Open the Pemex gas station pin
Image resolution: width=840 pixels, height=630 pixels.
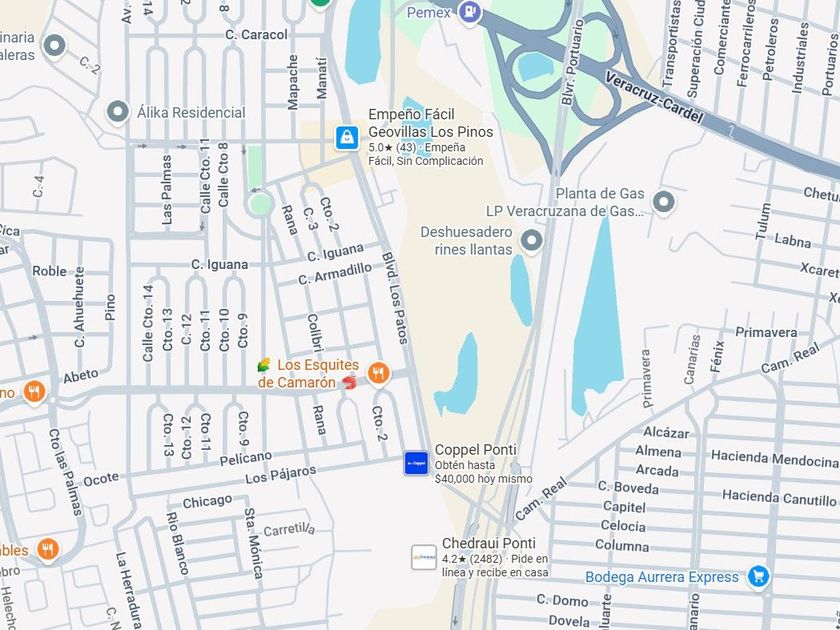pyautogui.click(x=470, y=11)
